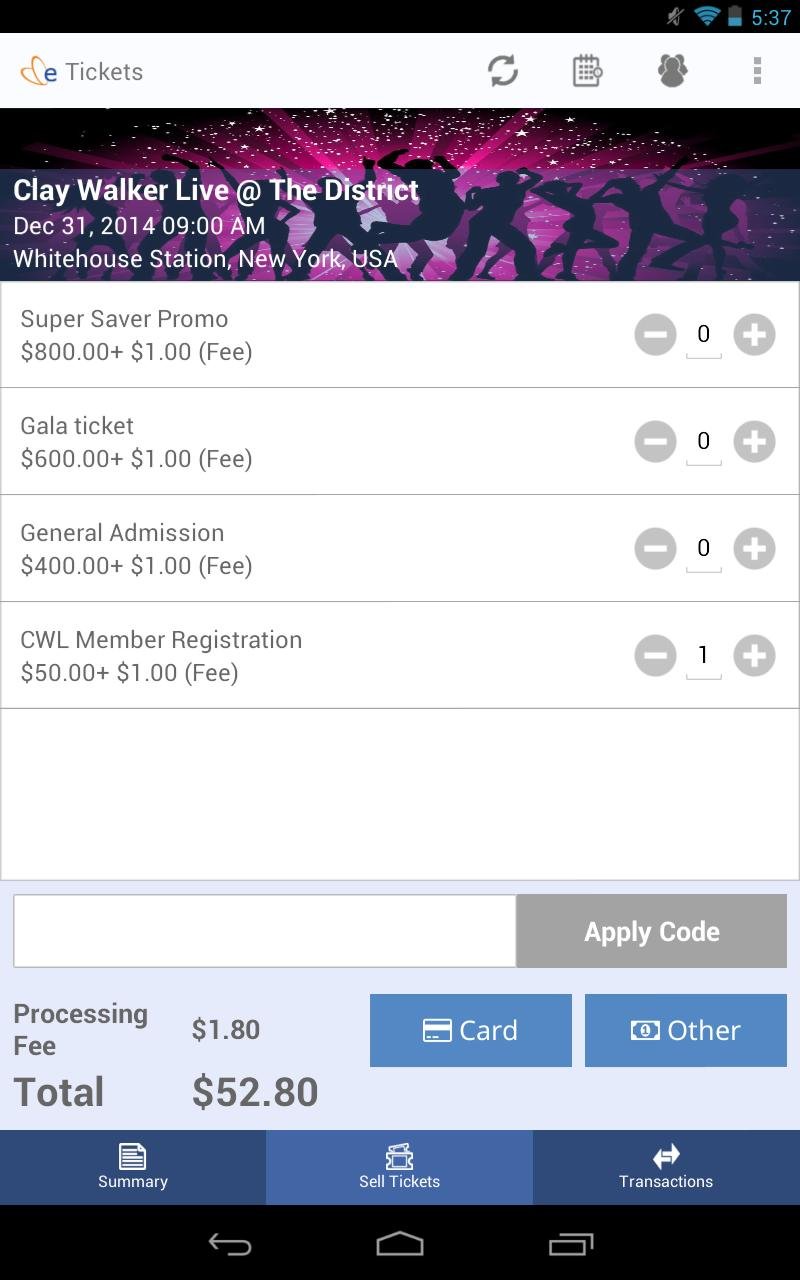This screenshot has width=800, height=1280.
Task: Pay with Card
Action: coord(470,1030)
